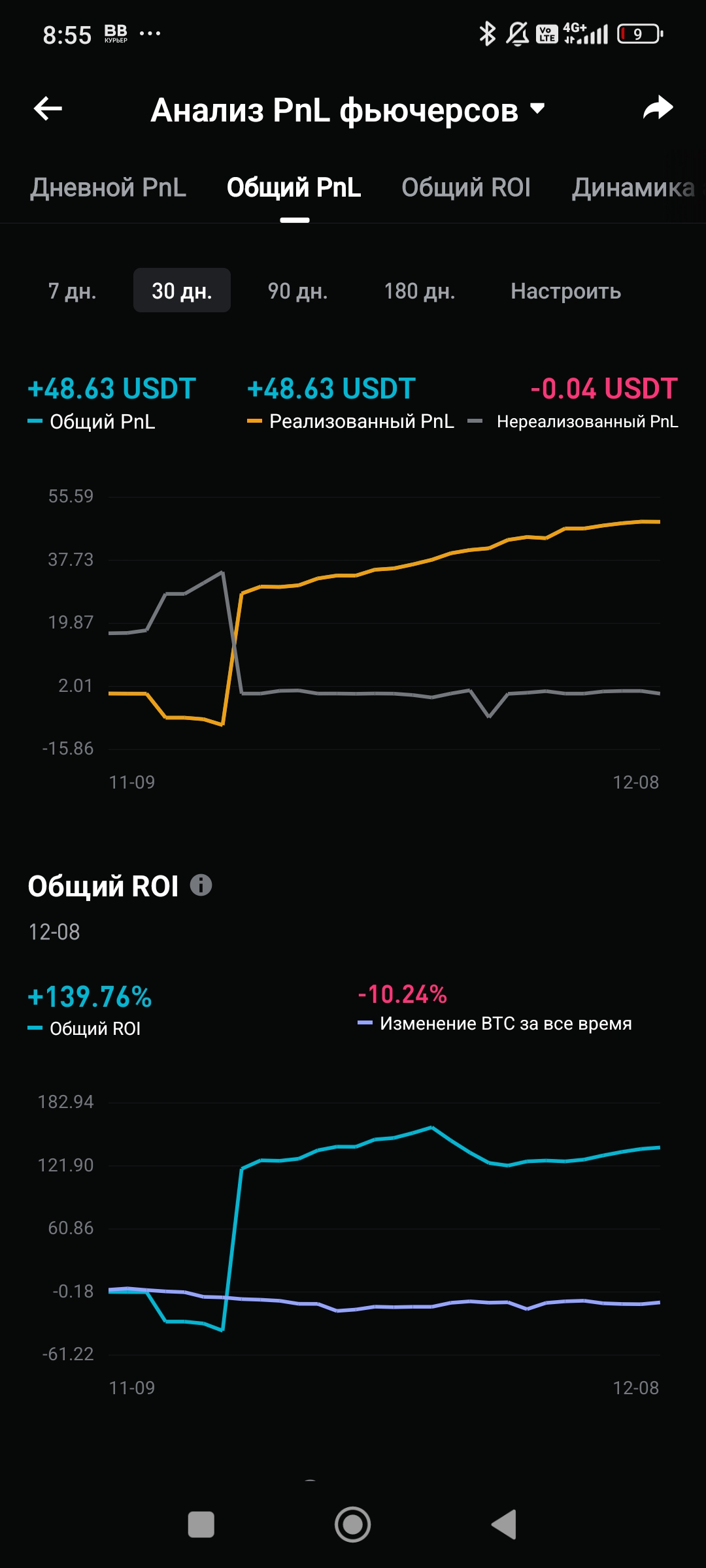Image resolution: width=706 pixels, height=1568 pixels.
Task: Open the Общий ROI tab
Action: tap(466, 188)
